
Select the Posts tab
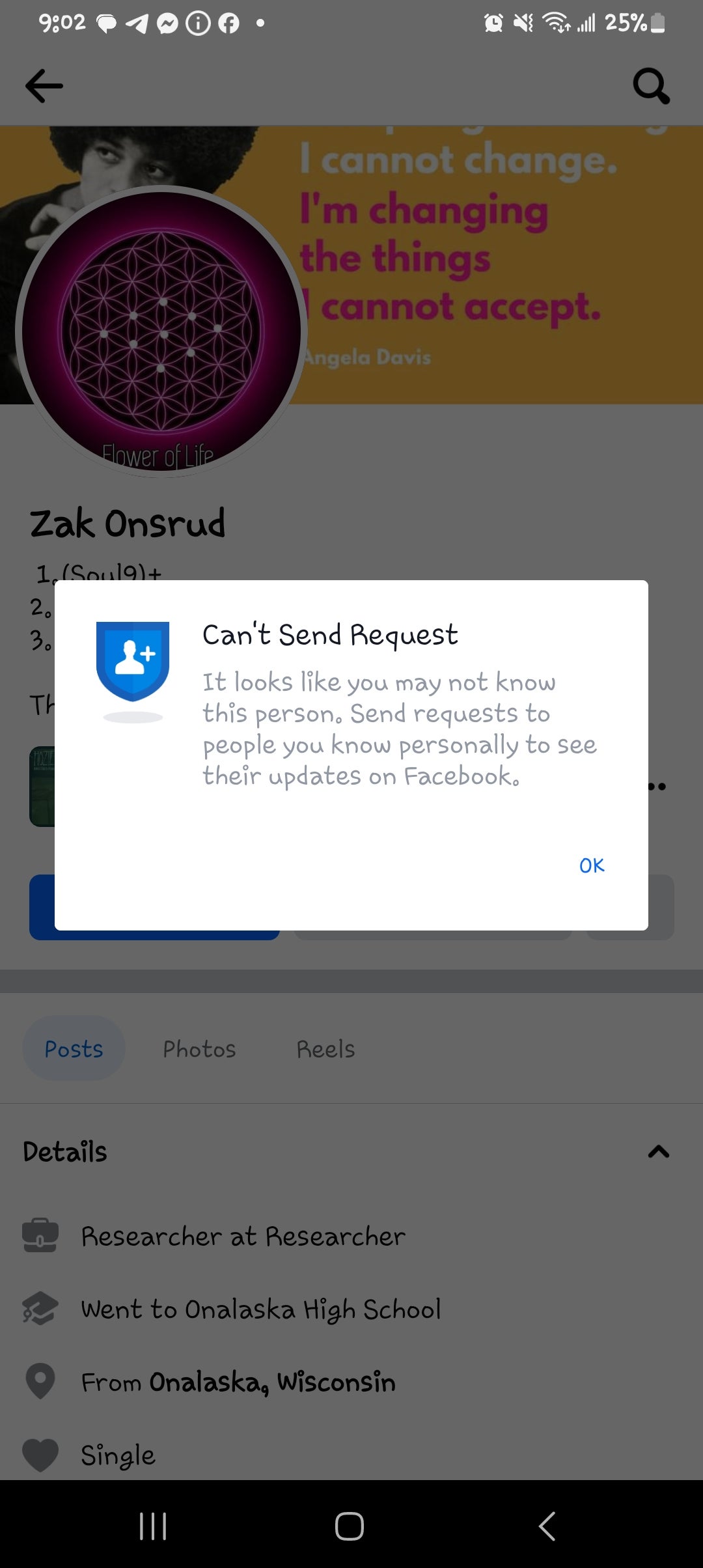tap(74, 1048)
